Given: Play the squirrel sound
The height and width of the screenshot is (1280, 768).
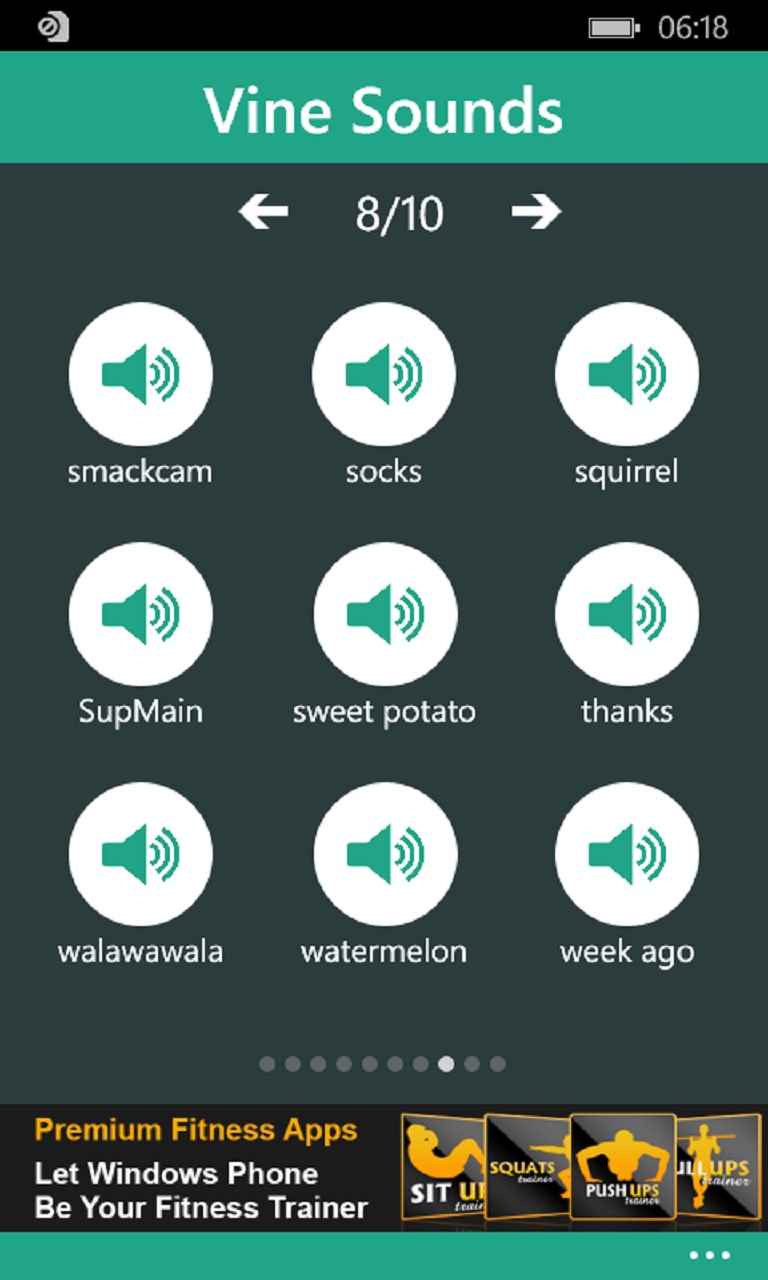Looking at the screenshot, I should (x=627, y=373).
